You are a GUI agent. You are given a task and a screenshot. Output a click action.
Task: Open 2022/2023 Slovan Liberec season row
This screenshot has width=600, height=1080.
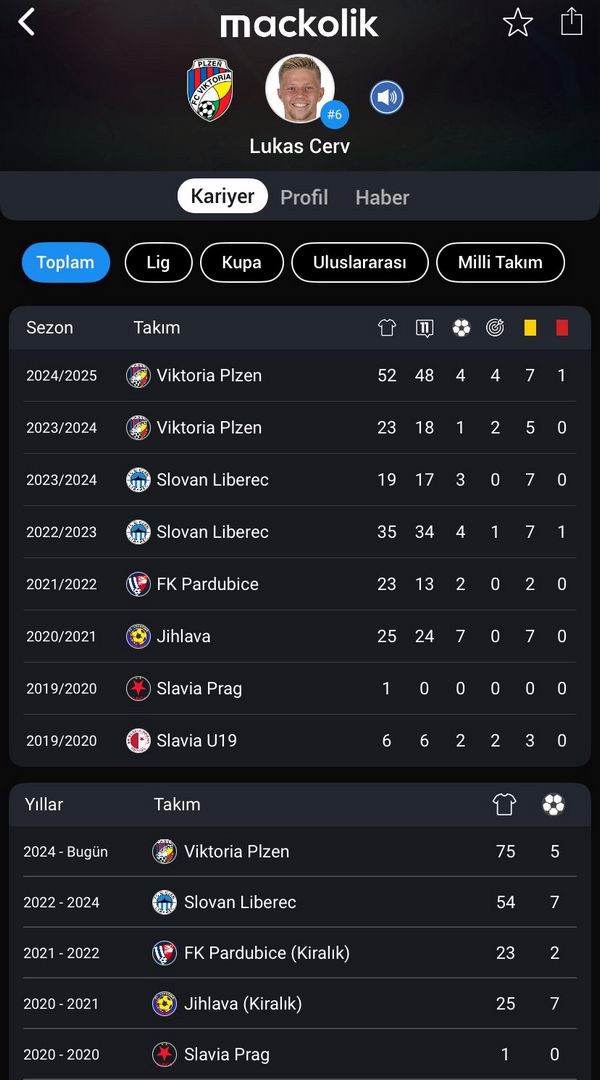(300, 532)
